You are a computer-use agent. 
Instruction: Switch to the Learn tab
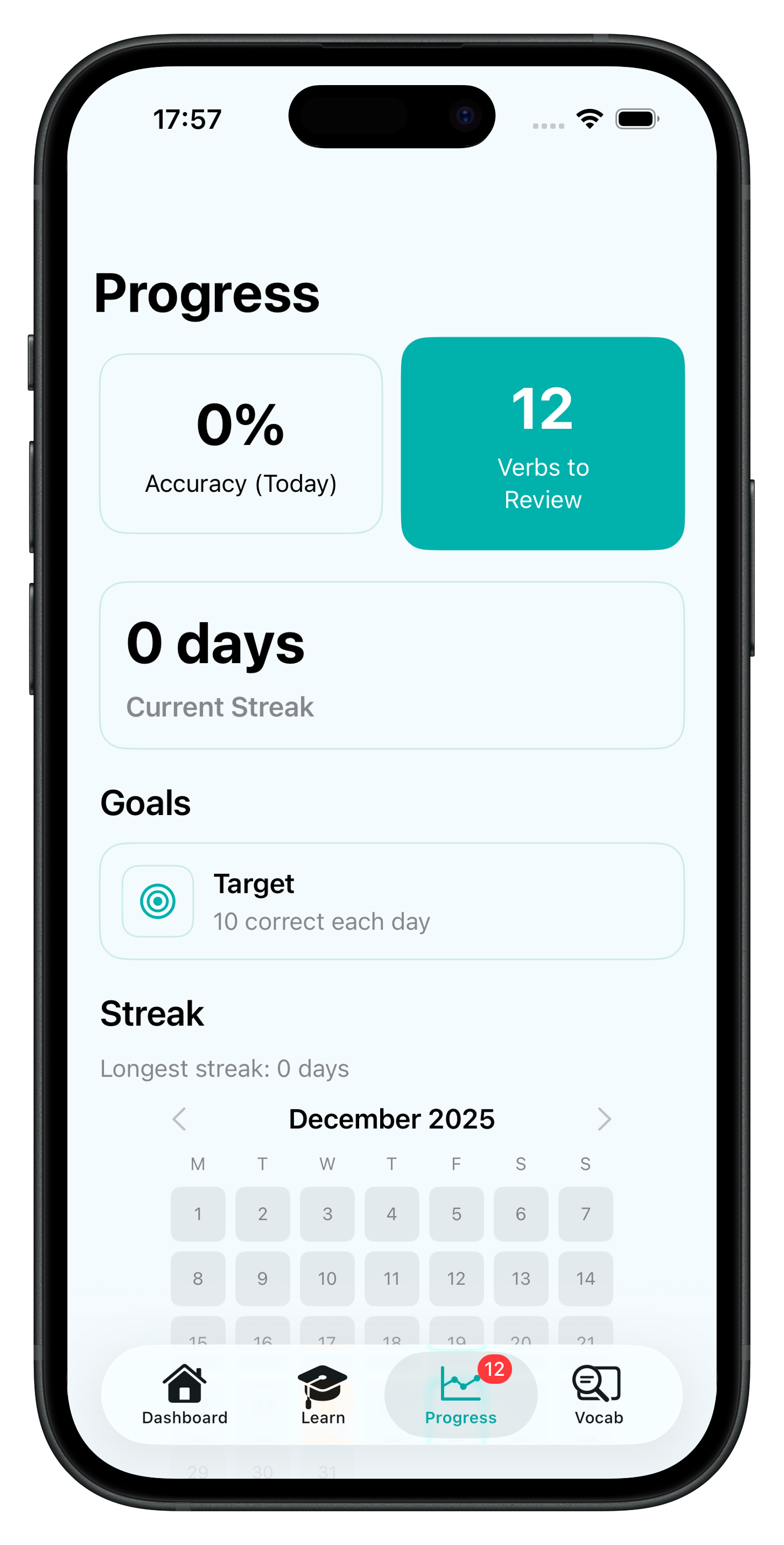click(323, 1394)
